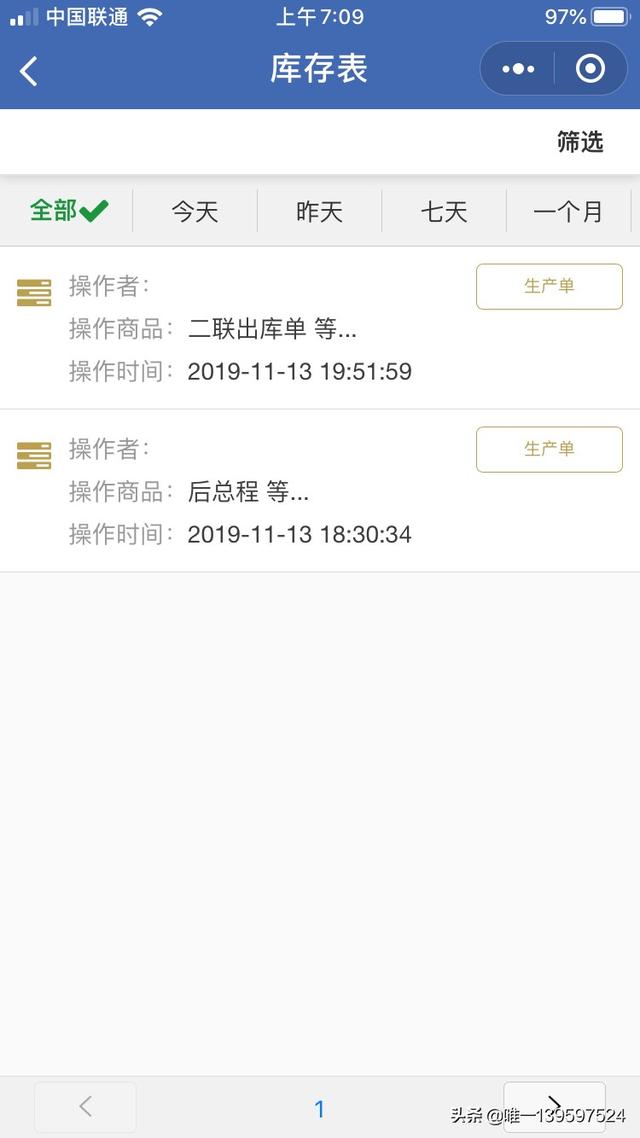The image size is (640, 1138).
Task: Go to the next page of results
Action: pos(554,1106)
